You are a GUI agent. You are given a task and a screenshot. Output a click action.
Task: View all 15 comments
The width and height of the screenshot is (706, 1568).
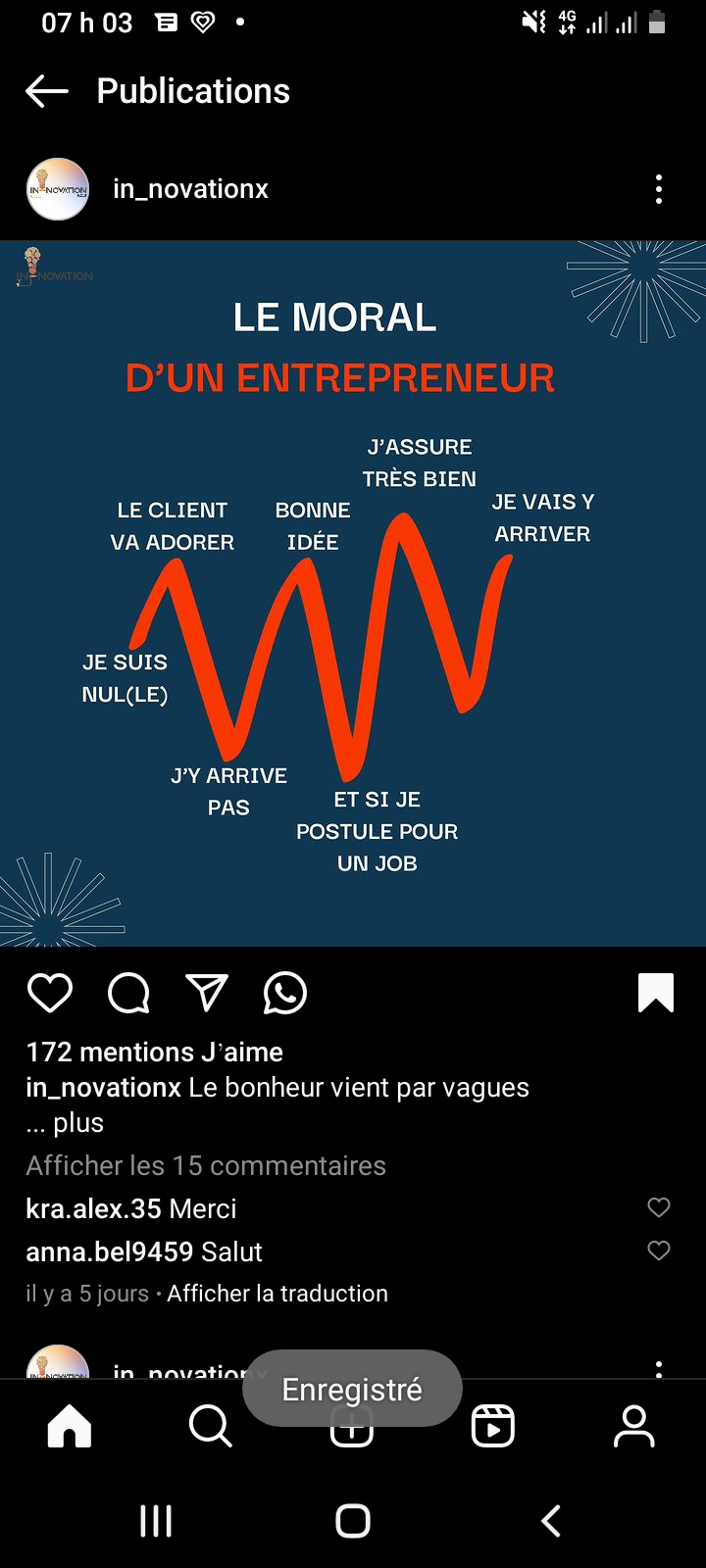(206, 1165)
